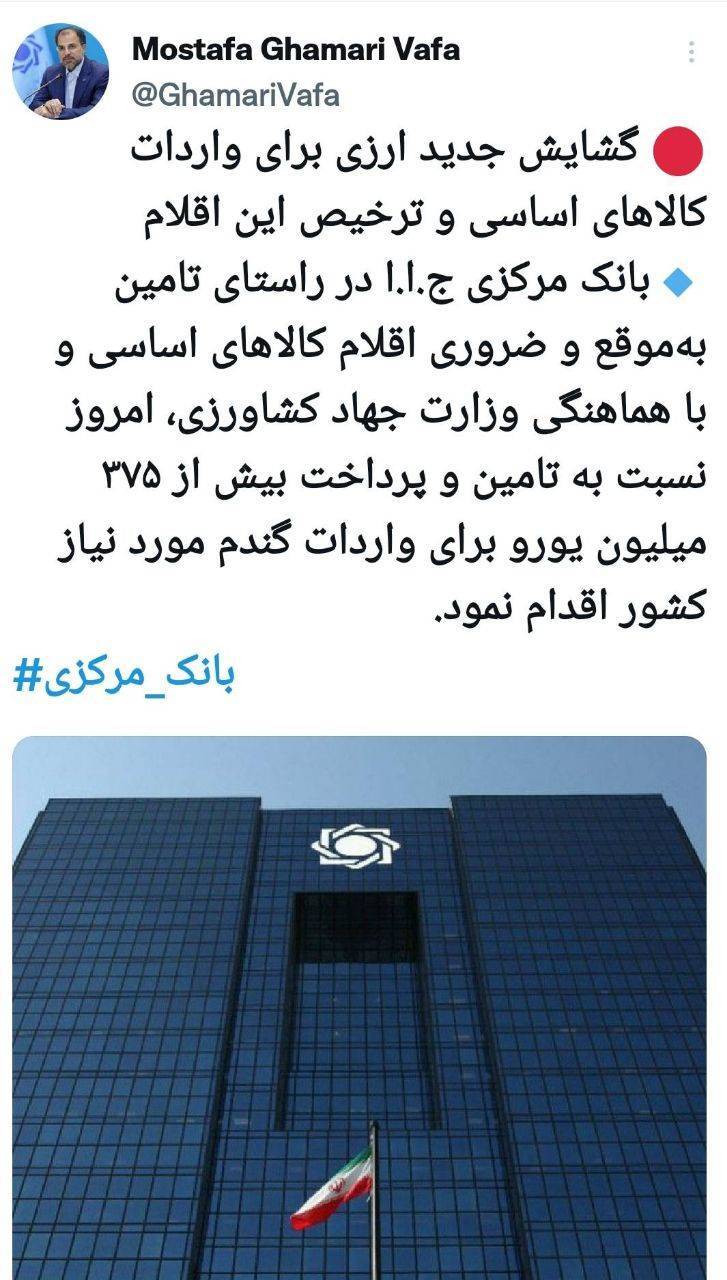Open the #بانک_مرکزی hashtag

123,677
